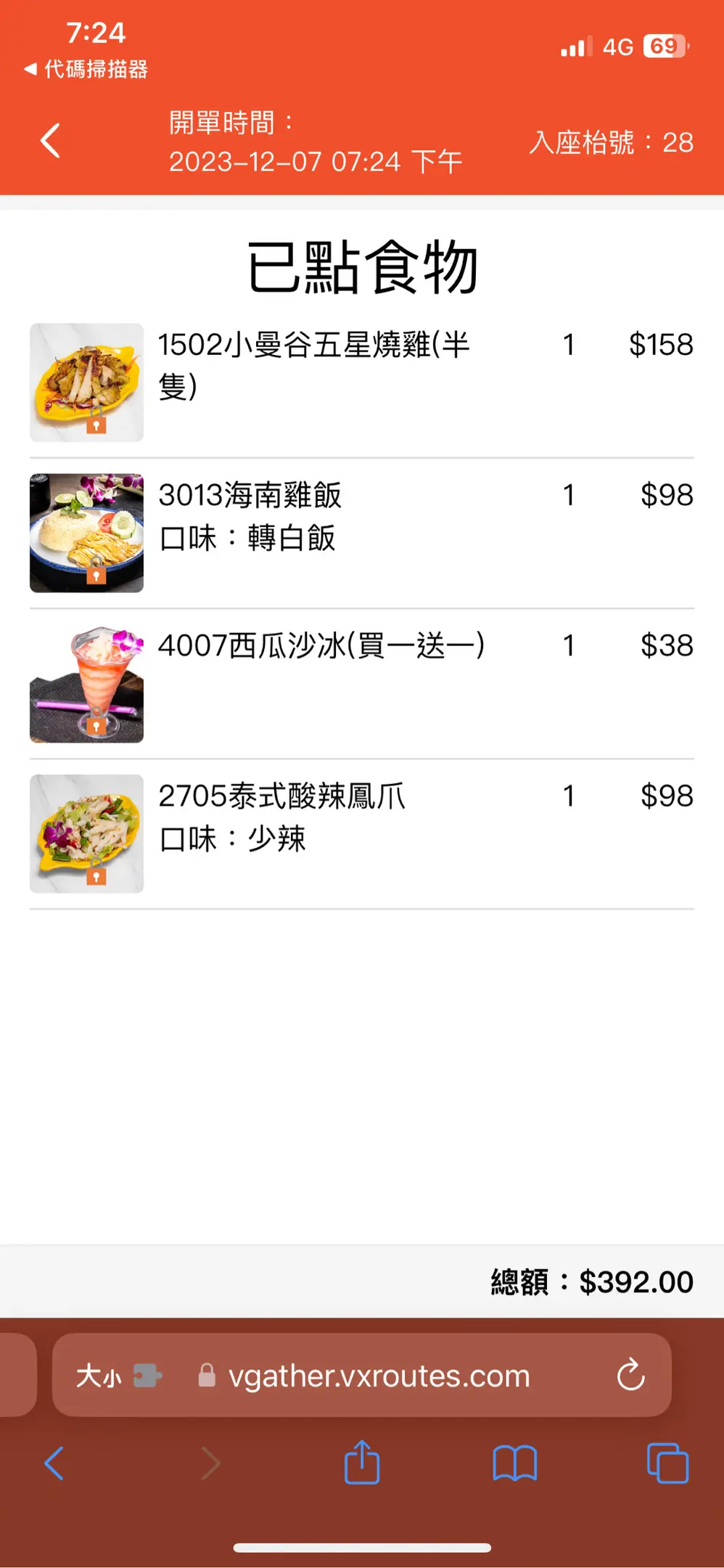Open the 3013海南雞飯 dish photo
Viewport: 724px width, 1568px height.
[86, 533]
